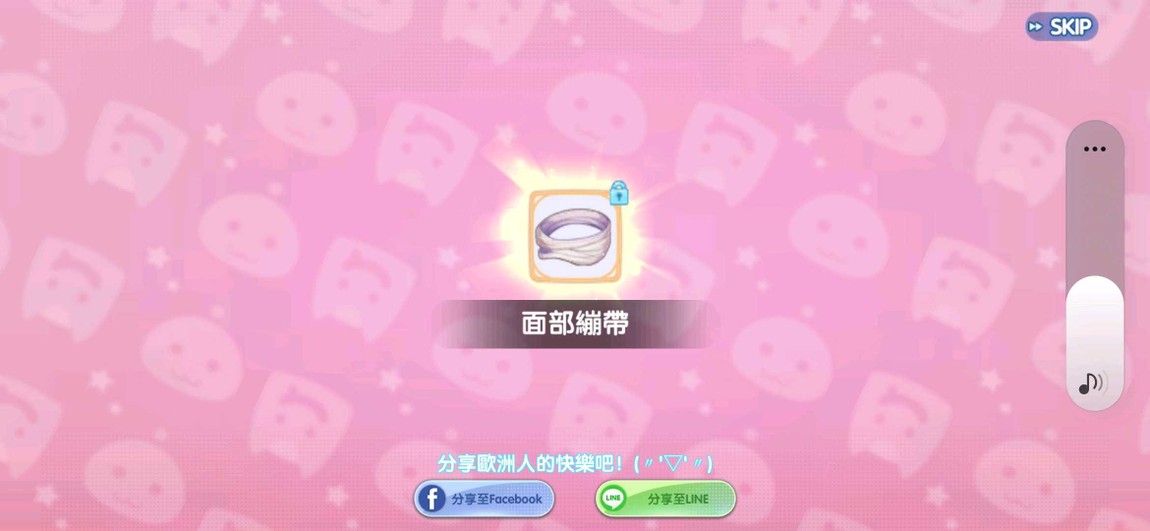
Task: Tap the 面部繃帶 item icon
Action: click(x=575, y=237)
